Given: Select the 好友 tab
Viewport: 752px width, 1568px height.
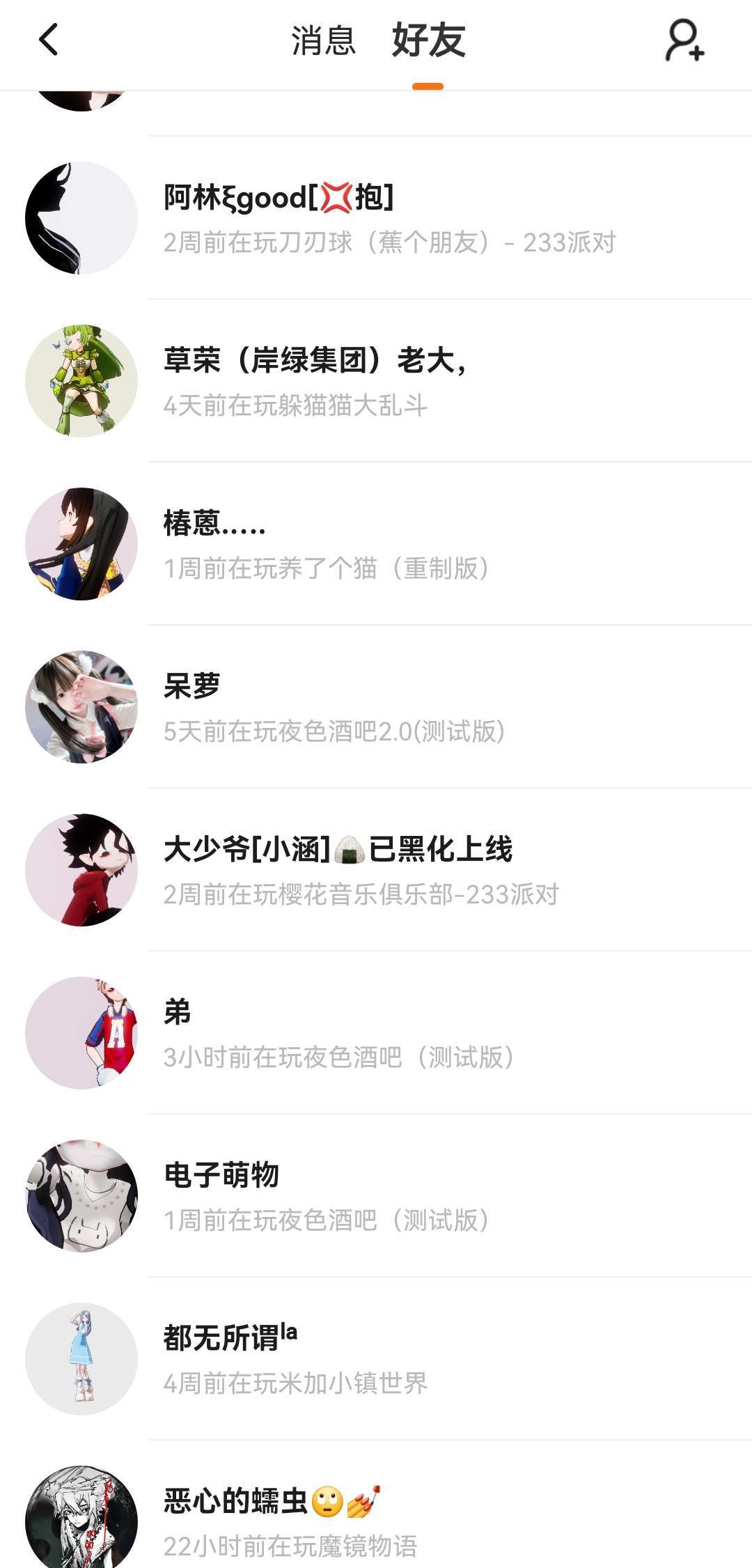Looking at the screenshot, I should coord(428,40).
